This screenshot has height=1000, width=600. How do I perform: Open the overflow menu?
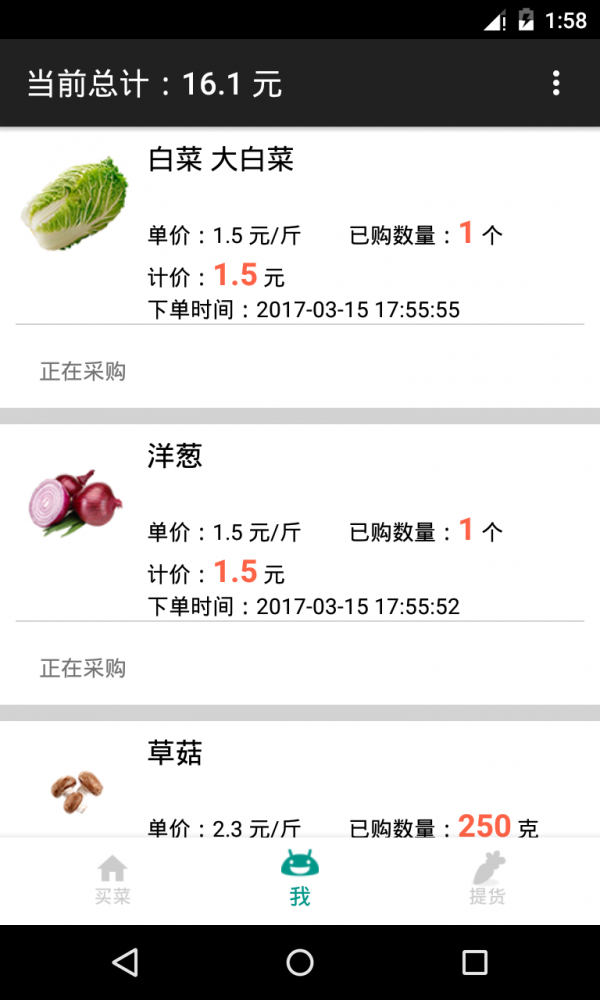(556, 84)
